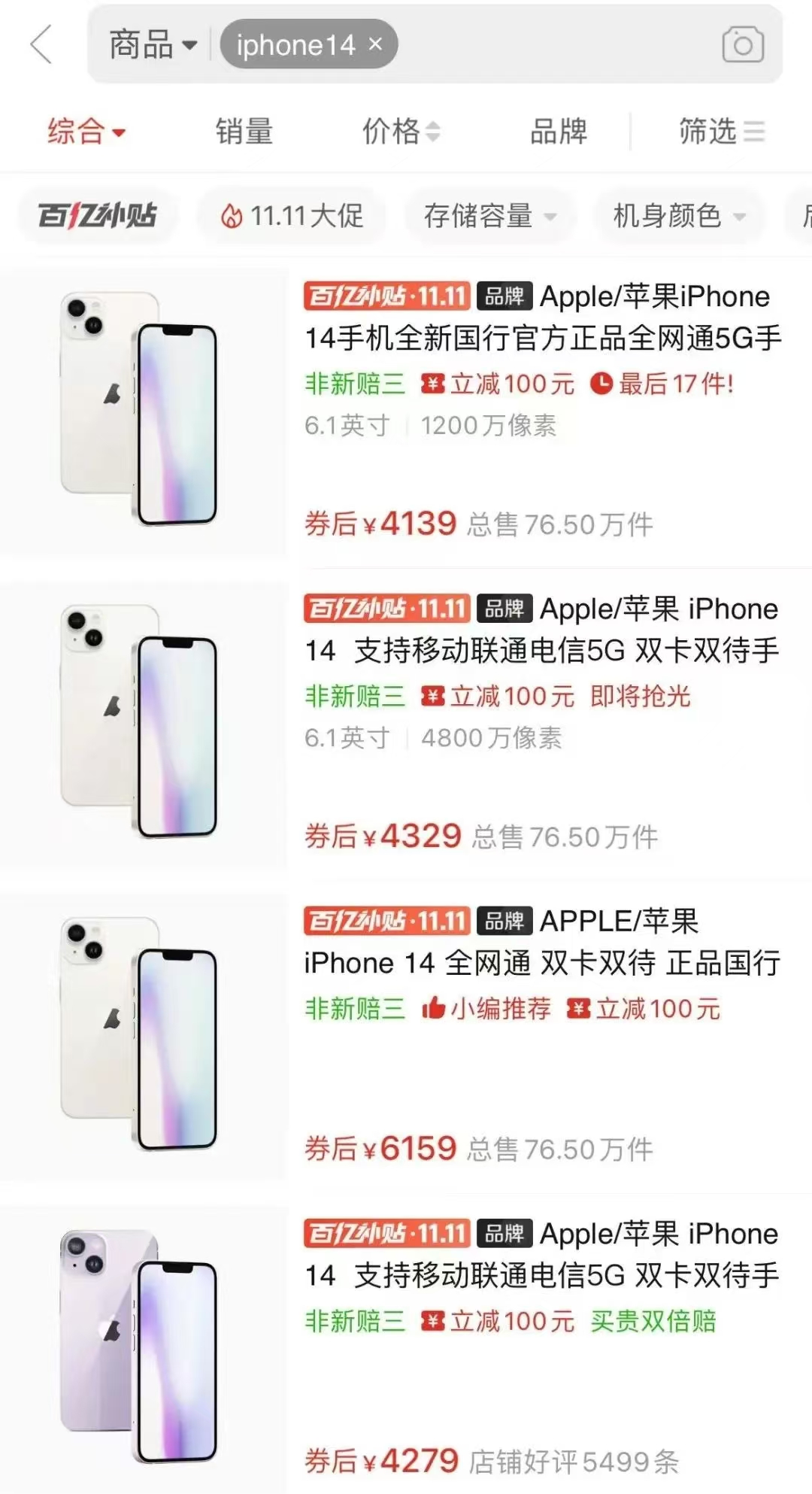812x1494 pixels.
Task: Remove the iphone14 search tag
Action: point(375,44)
